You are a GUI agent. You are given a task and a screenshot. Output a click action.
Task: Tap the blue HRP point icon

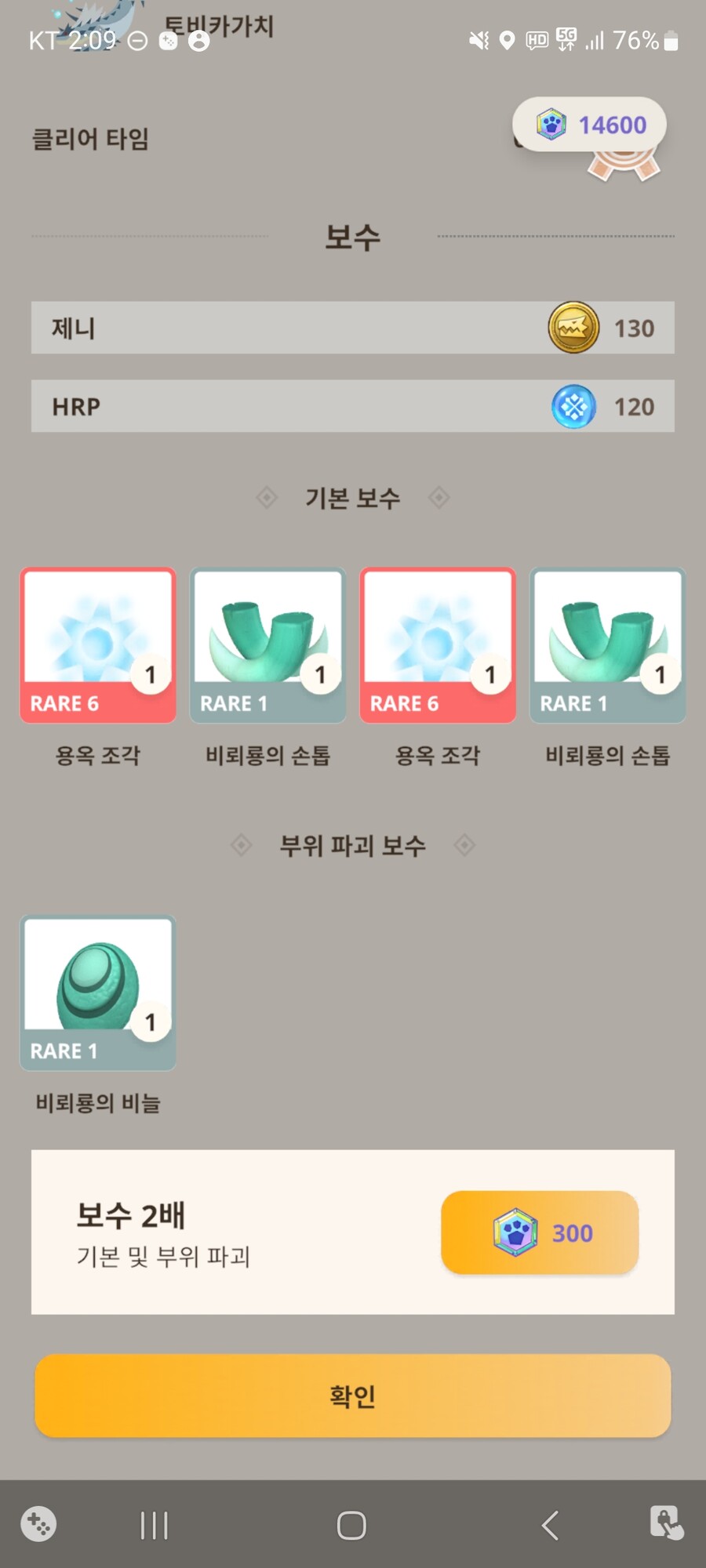(x=575, y=406)
